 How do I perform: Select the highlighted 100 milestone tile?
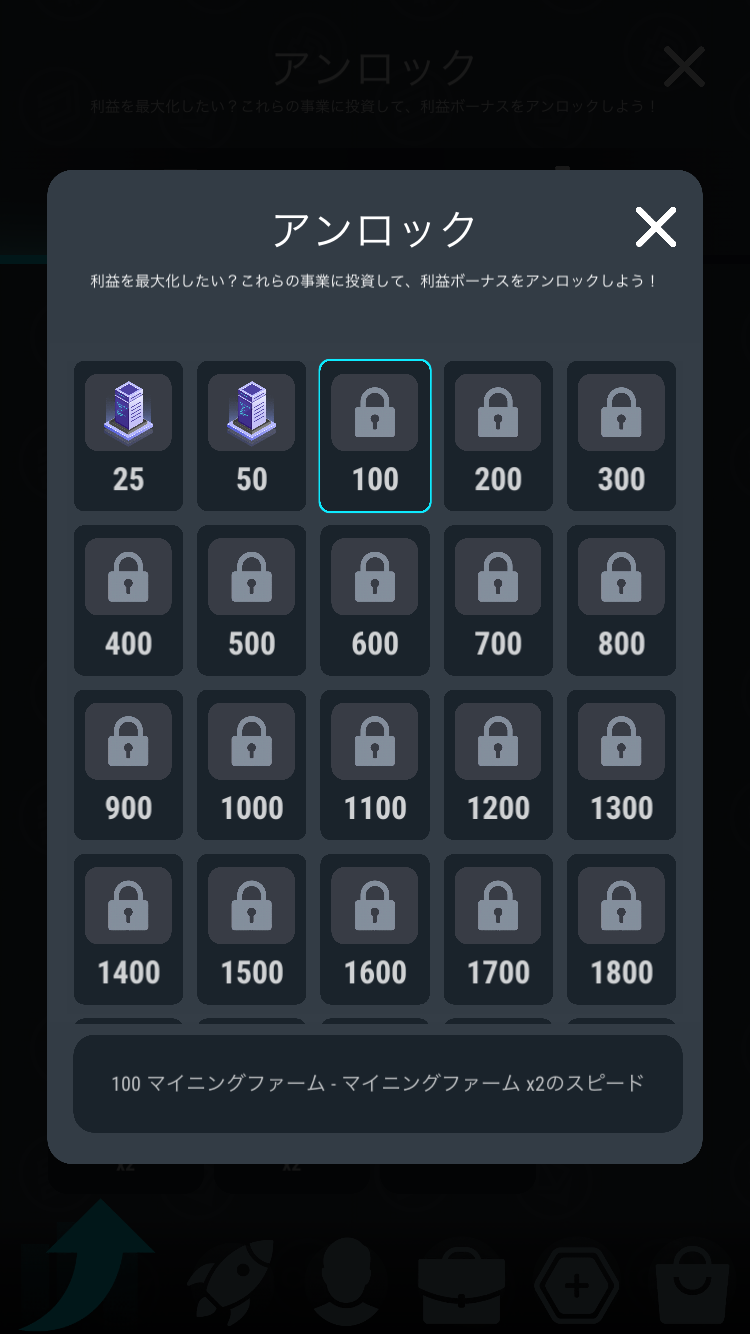(x=374, y=435)
